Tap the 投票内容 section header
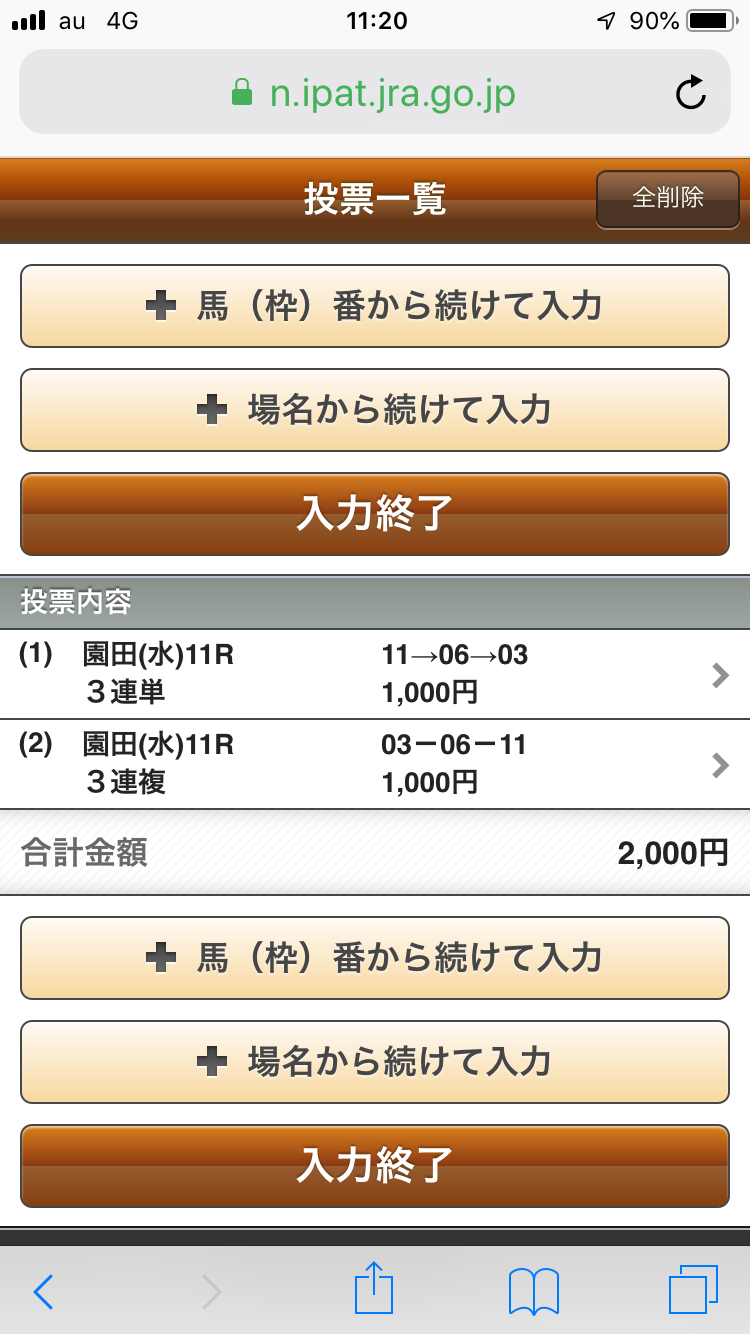The height and width of the screenshot is (1334, 750). [x=373, y=601]
